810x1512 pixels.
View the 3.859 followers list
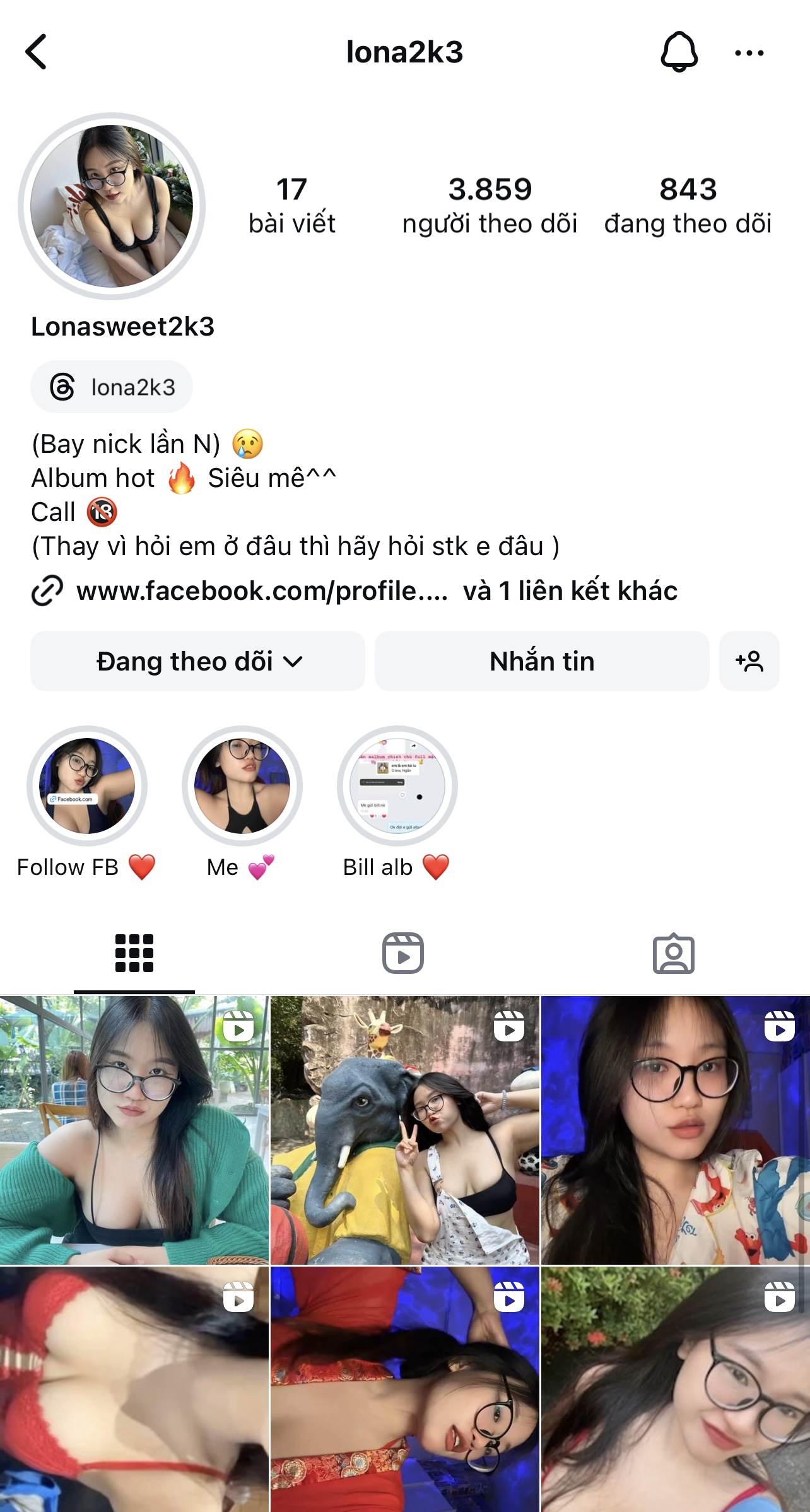[490, 206]
